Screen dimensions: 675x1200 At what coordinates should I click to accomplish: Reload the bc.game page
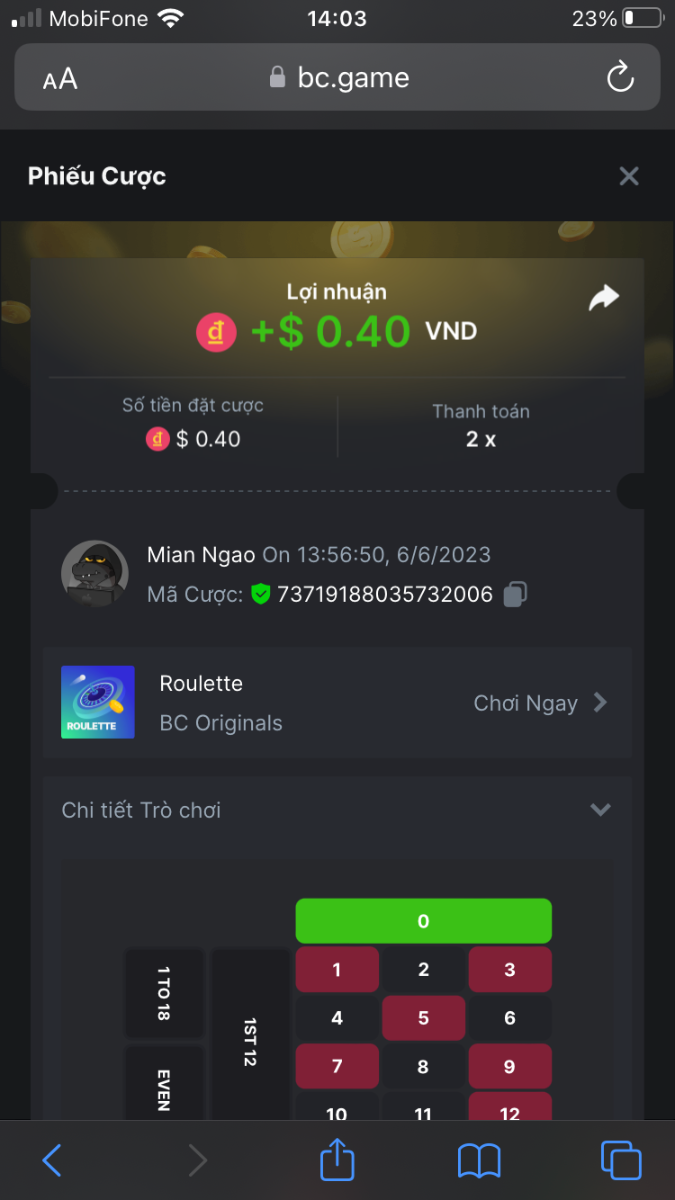click(620, 77)
